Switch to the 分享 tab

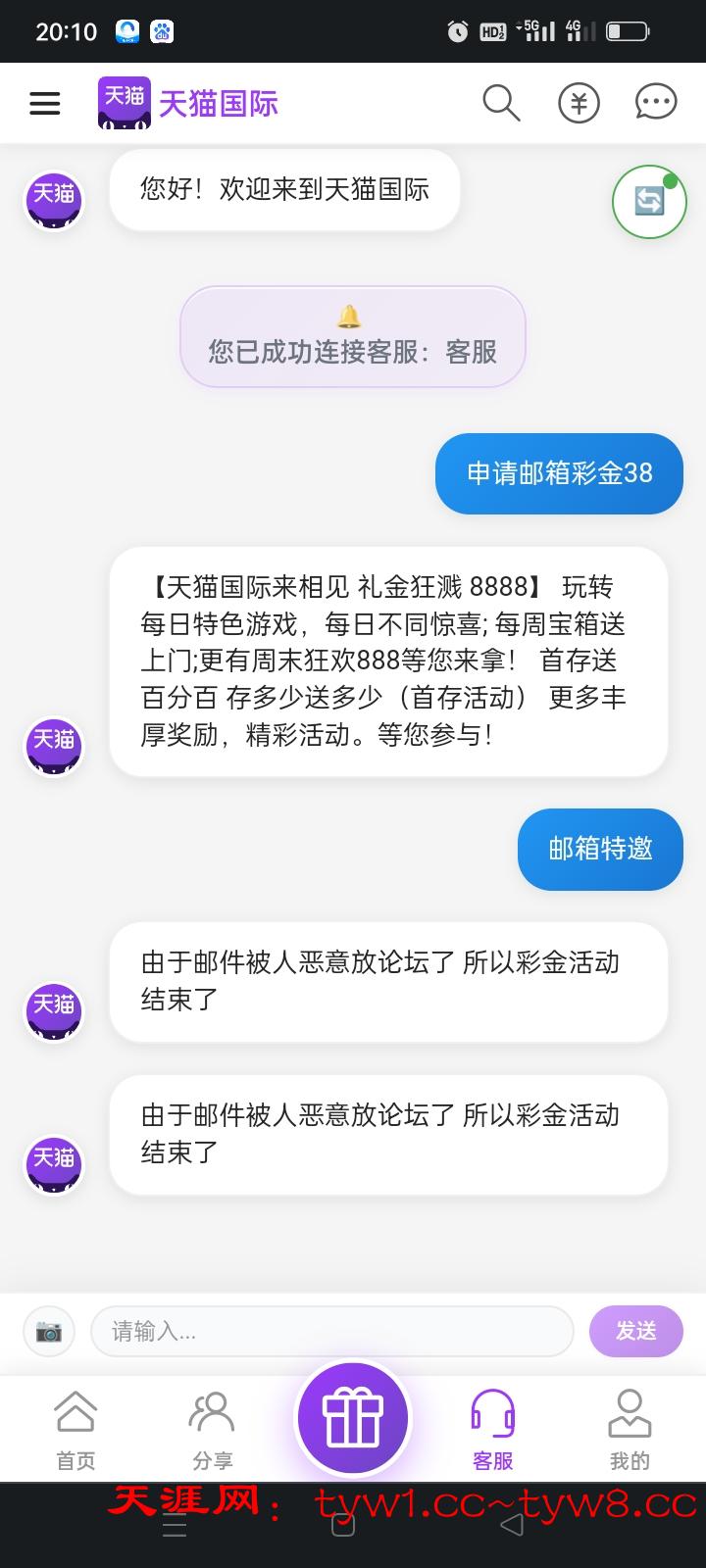point(212,1430)
